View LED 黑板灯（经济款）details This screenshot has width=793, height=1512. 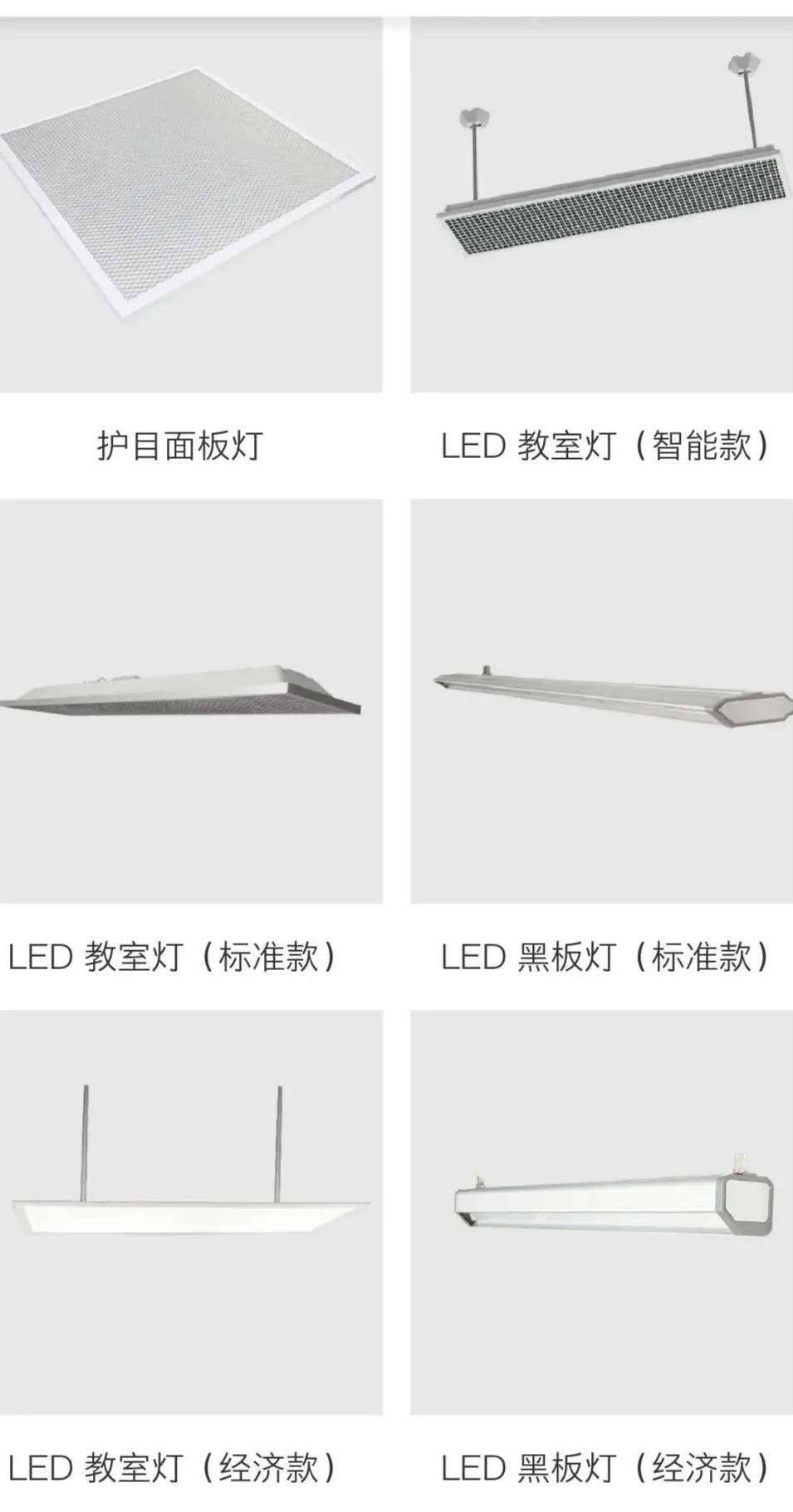point(602,1212)
